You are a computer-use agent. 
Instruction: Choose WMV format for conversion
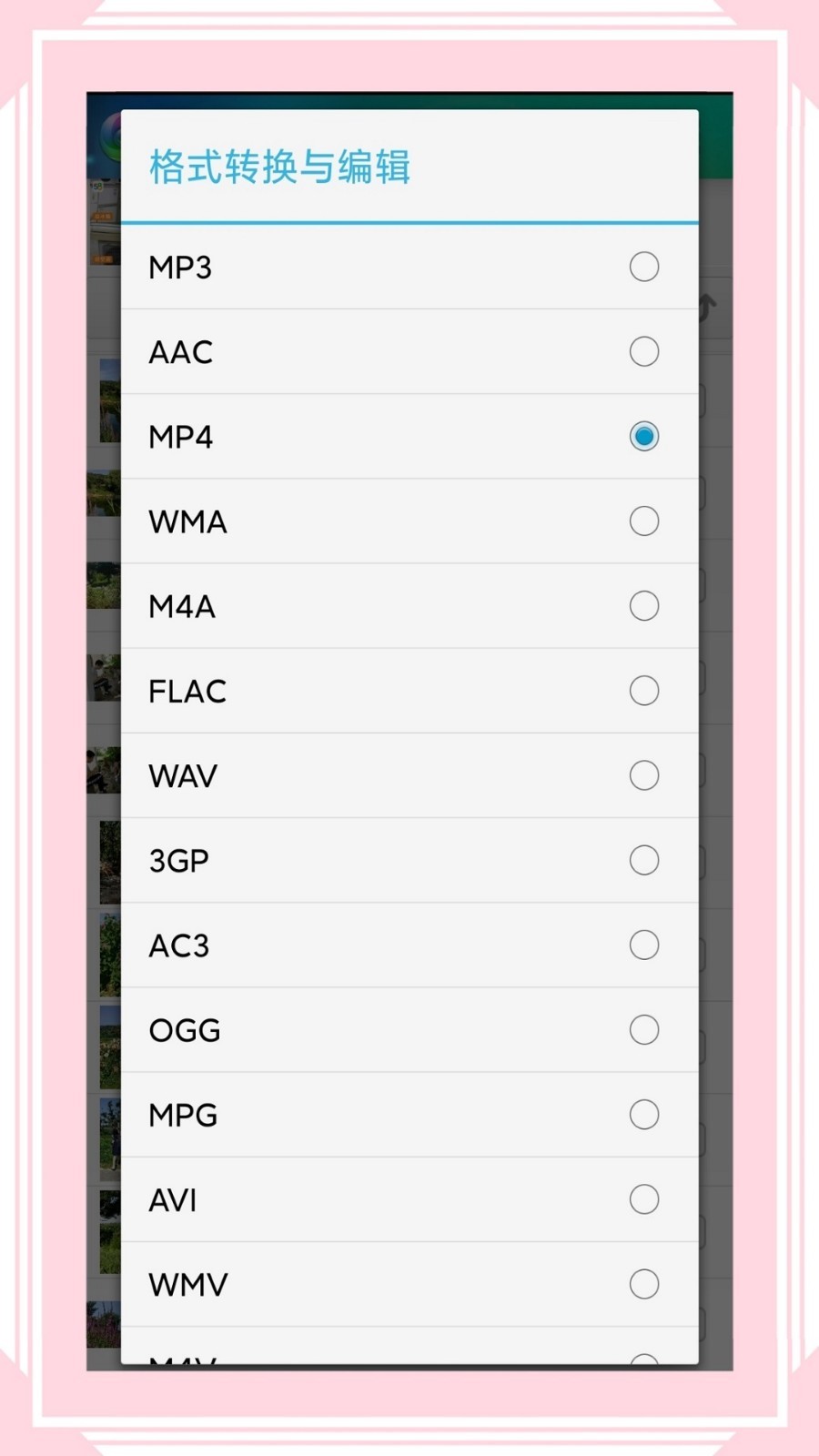pos(644,1284)
